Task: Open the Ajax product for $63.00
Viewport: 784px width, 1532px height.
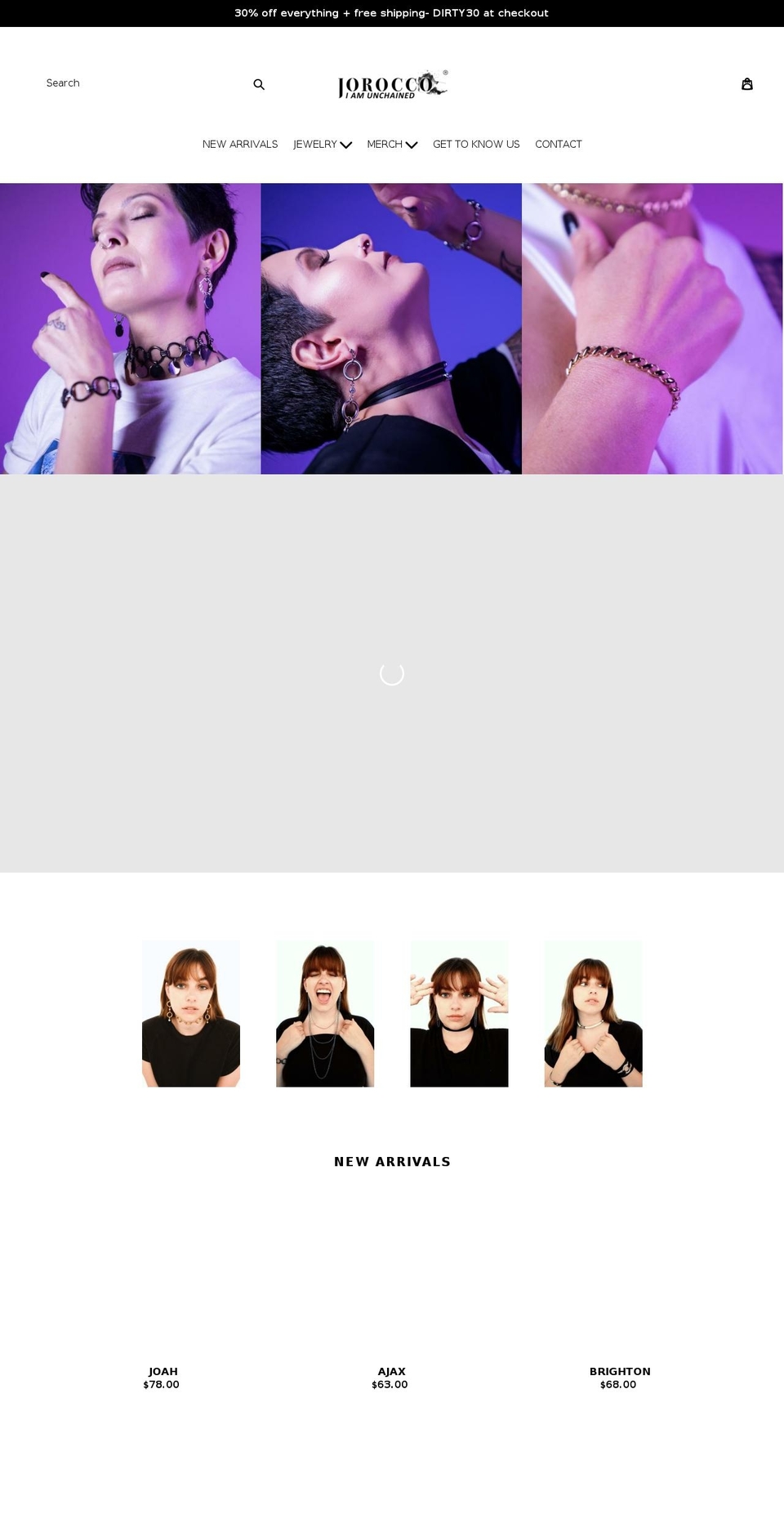Action: (x=391, y=1371)
